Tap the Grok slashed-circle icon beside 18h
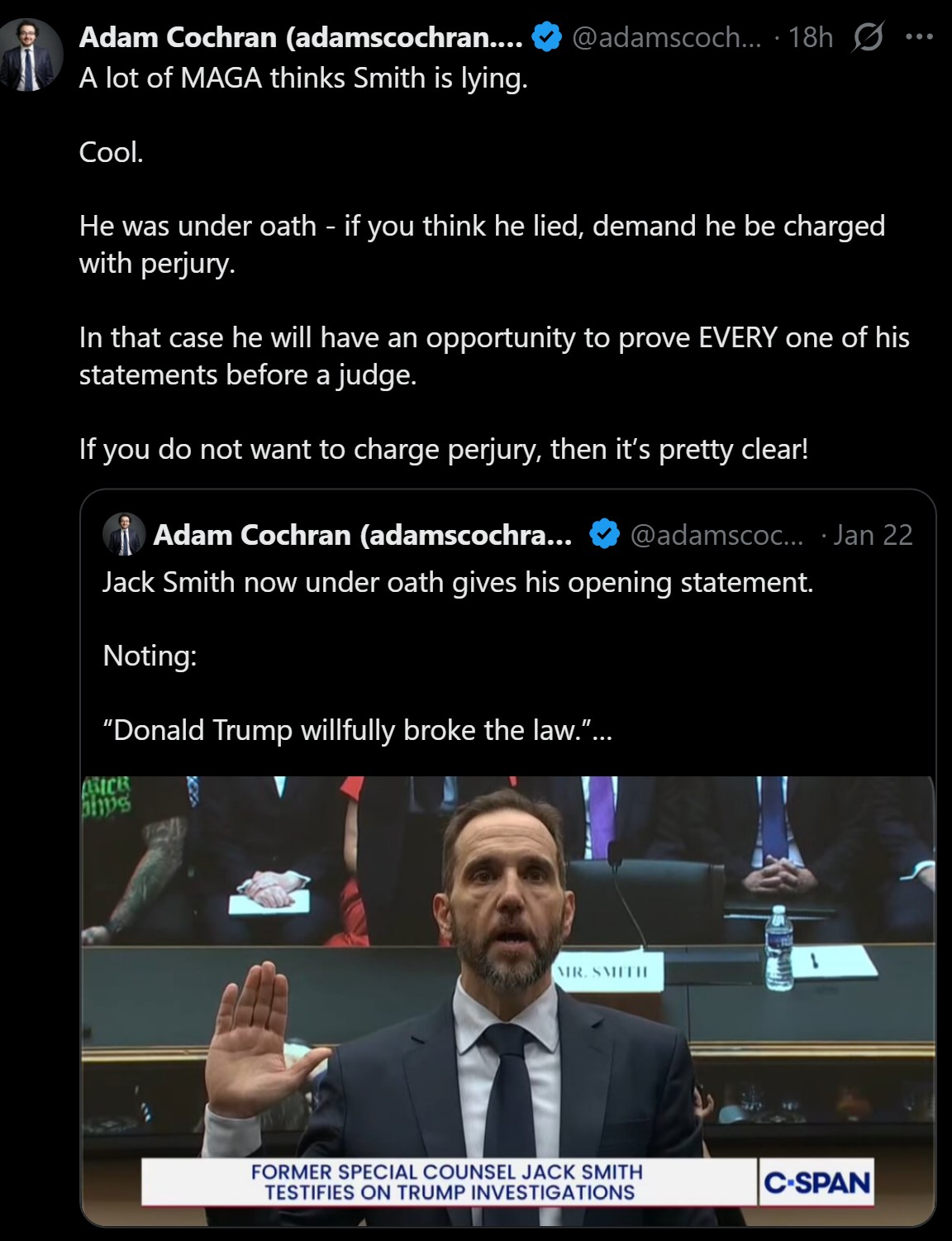Image resolution: width=952 pixels, height=1241 pixels. (867, 37)
